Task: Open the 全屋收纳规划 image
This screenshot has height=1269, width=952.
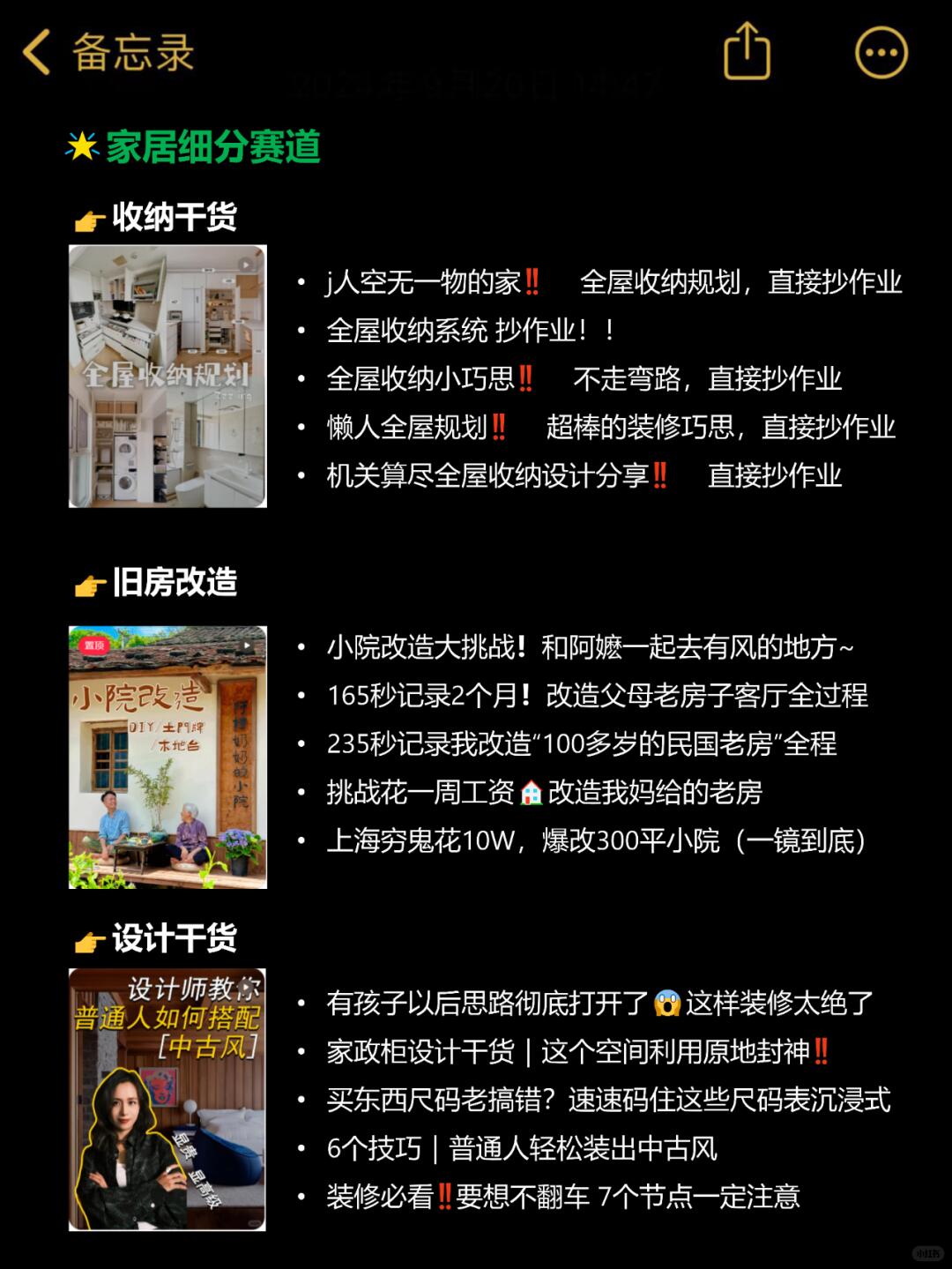Action: point(167,377)
